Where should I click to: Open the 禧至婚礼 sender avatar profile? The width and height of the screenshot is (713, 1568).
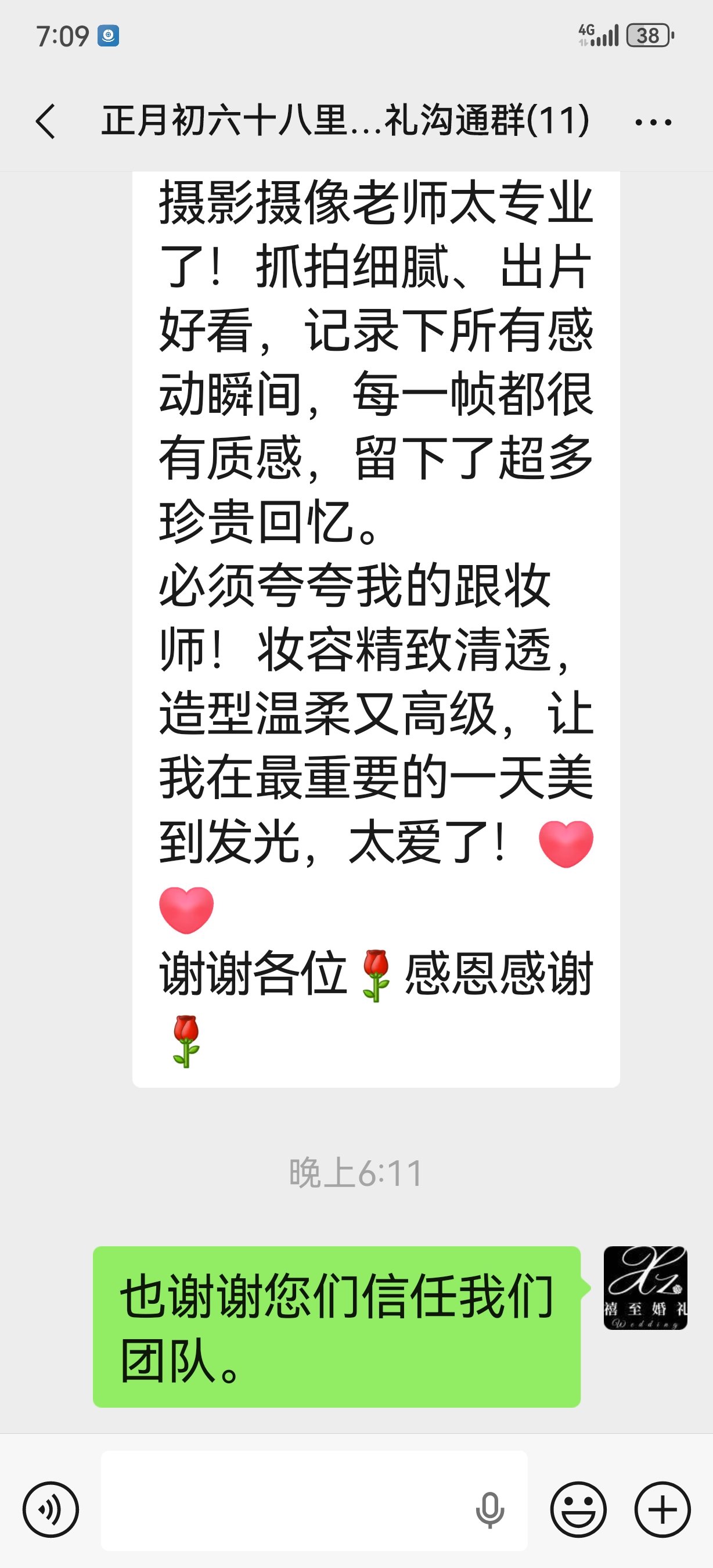coord(645,1288)
